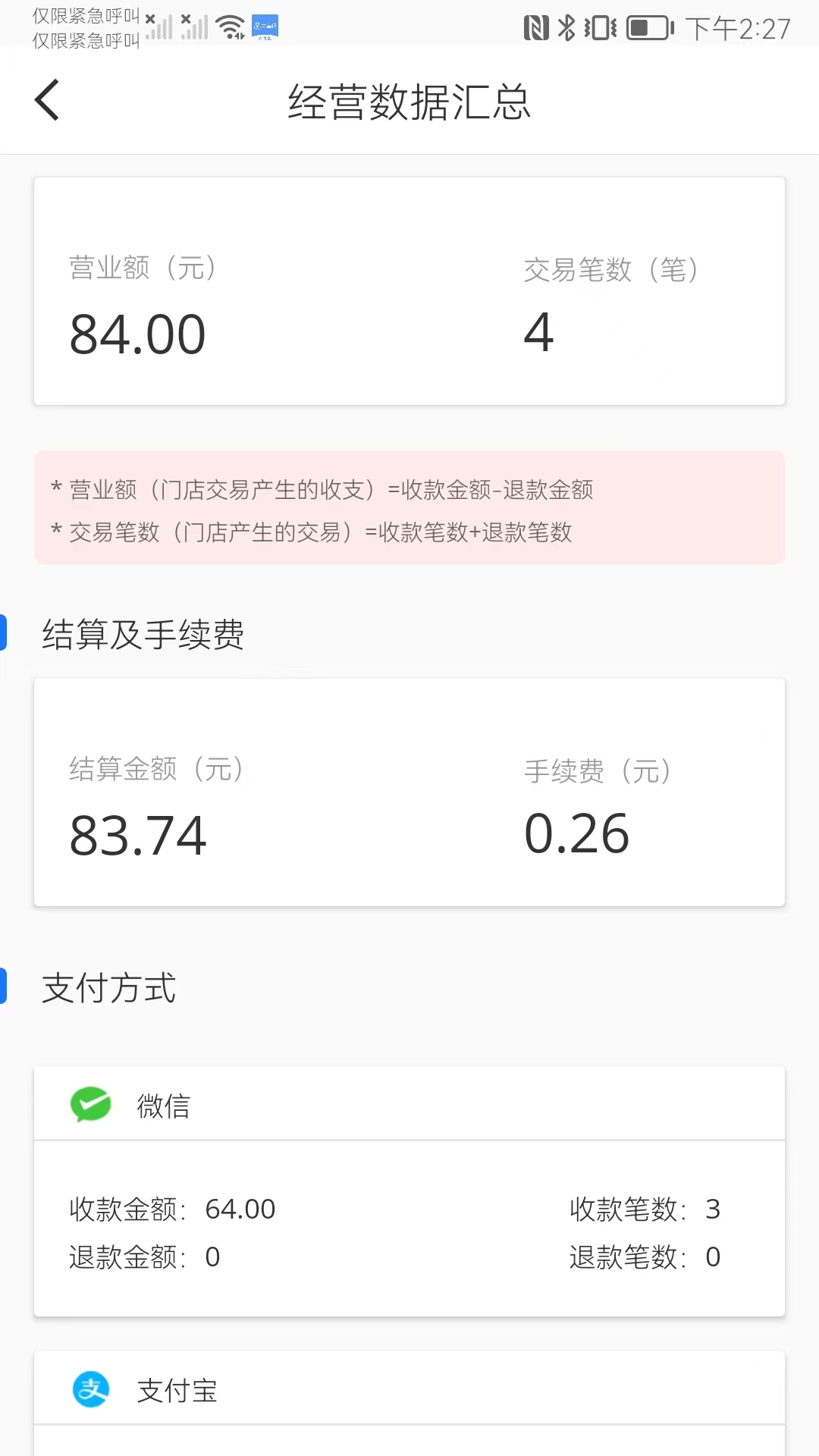Image resolution: width=819 pixels, height=1456 pixels.
Task: Tap the WeChat payment icon
Action: pyautogui.click(x=89, y=1103)
